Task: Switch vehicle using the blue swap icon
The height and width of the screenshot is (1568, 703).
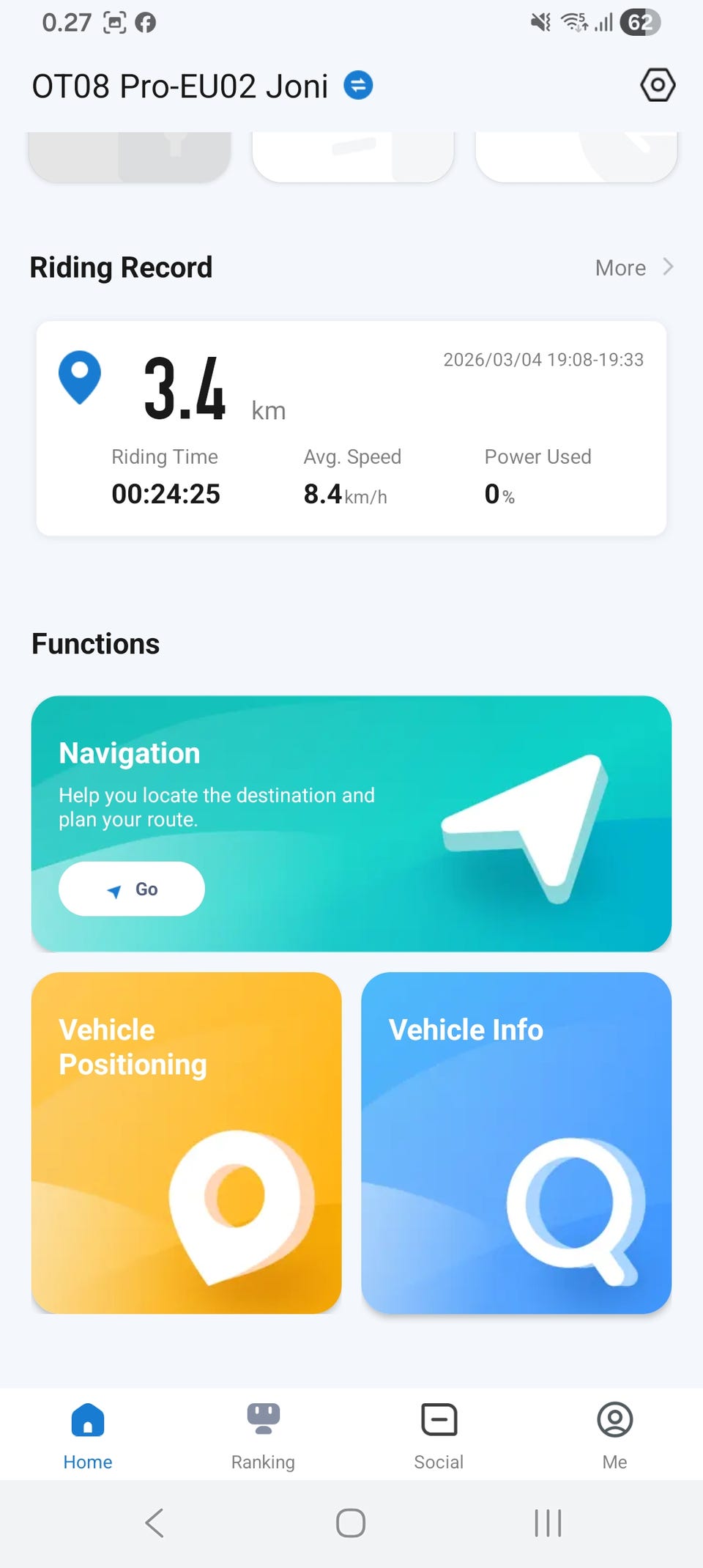Action: (358, 86)
